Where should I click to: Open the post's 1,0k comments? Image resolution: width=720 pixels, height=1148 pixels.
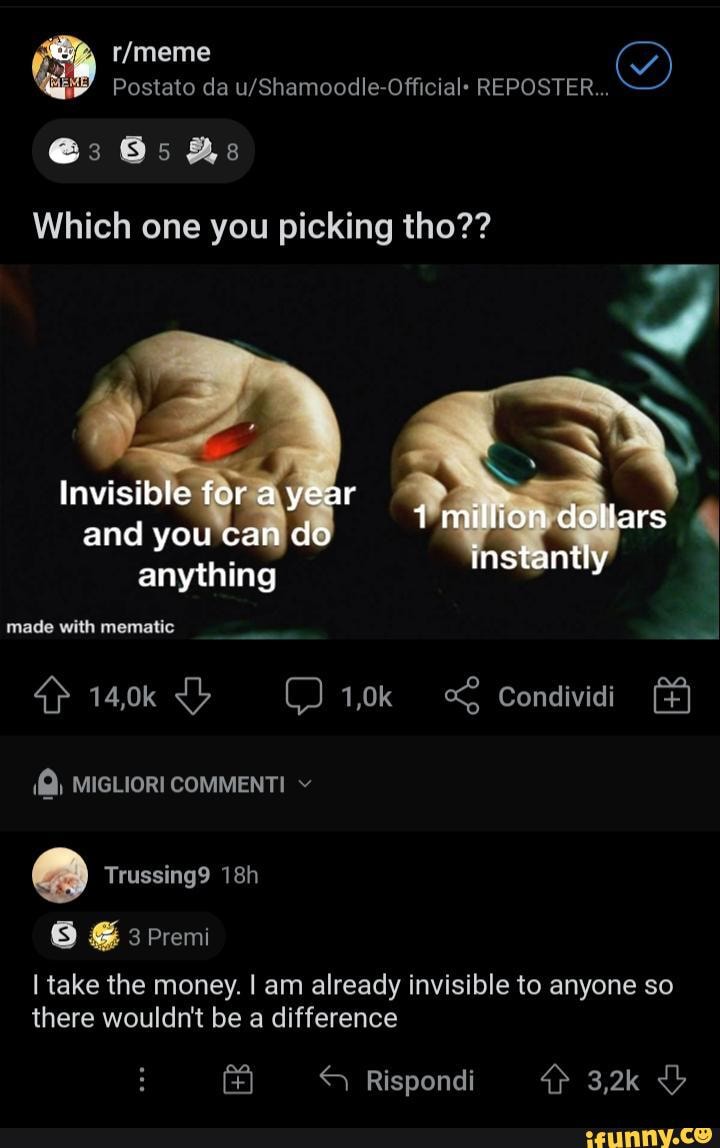click(x=340, y=696)
